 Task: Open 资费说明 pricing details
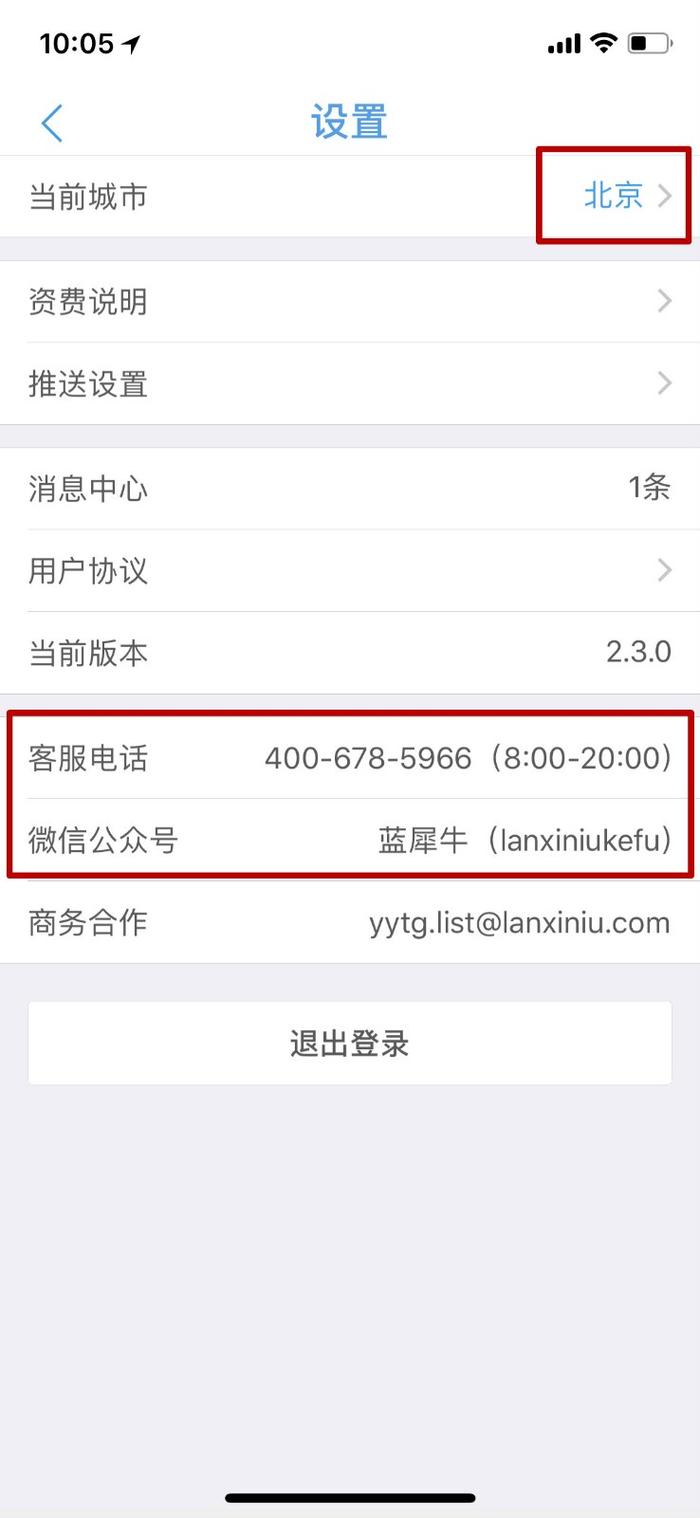point(350,301)
